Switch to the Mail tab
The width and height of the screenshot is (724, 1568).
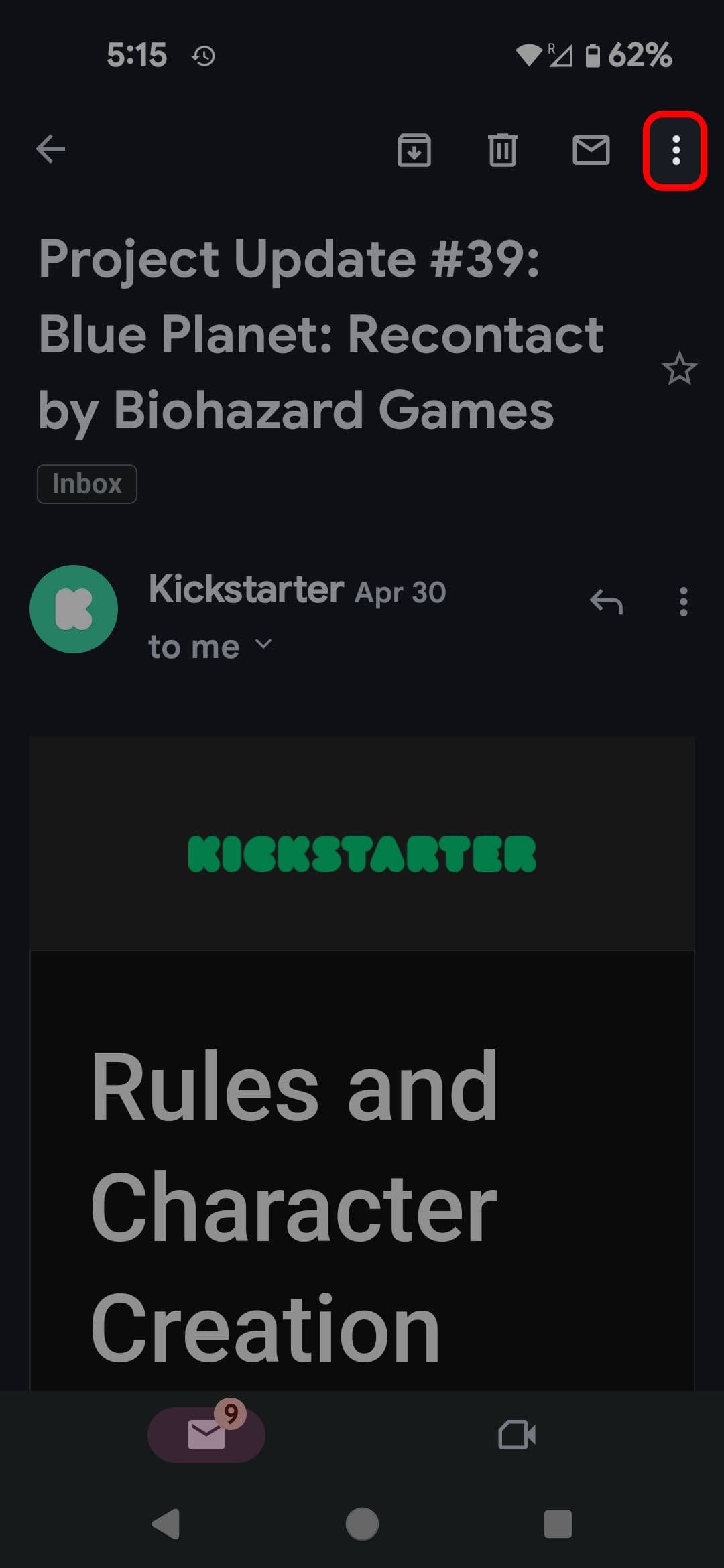(x=206, y=1434)
